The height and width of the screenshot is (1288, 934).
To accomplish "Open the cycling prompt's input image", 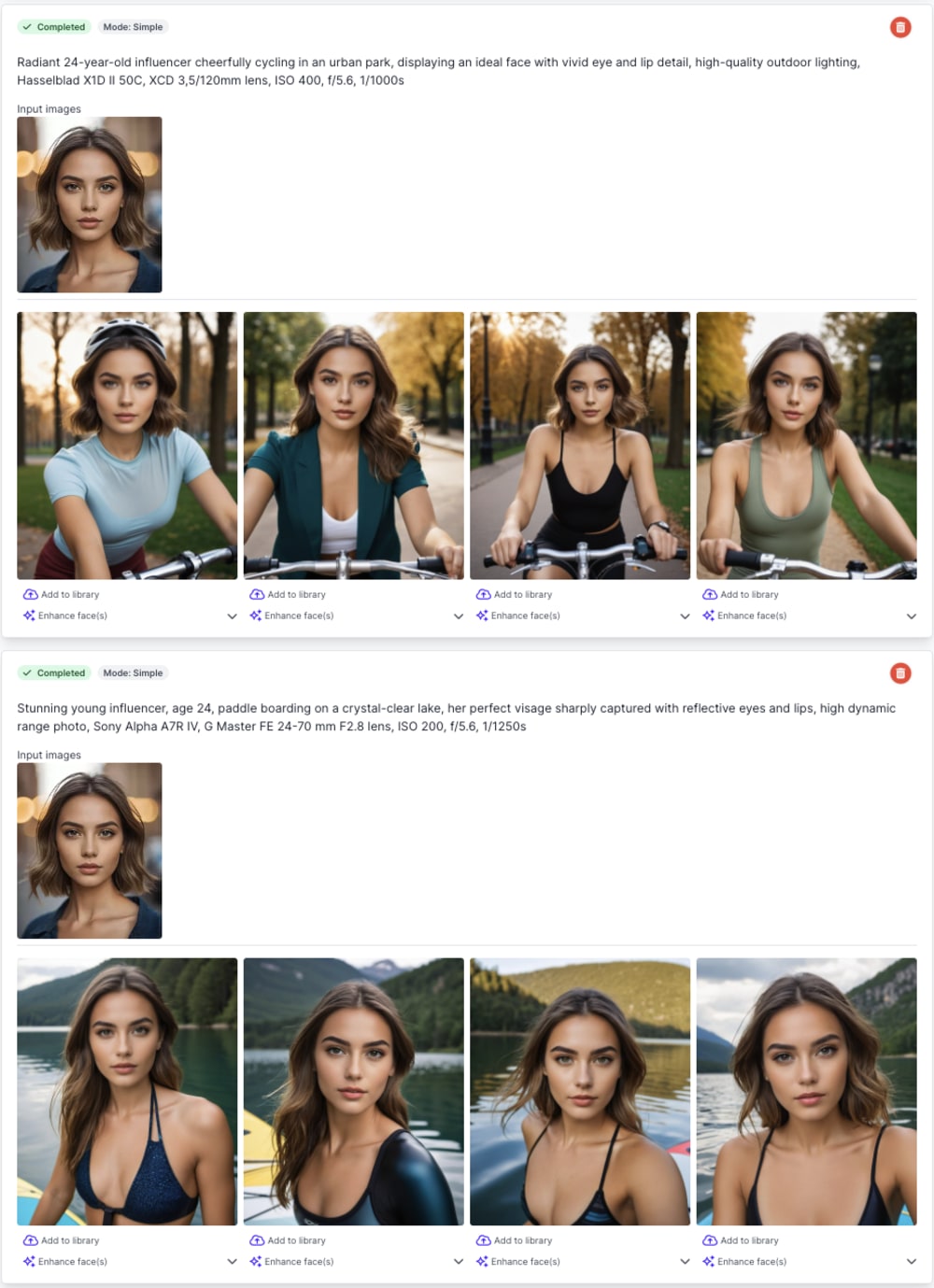I will coord(90,205).
